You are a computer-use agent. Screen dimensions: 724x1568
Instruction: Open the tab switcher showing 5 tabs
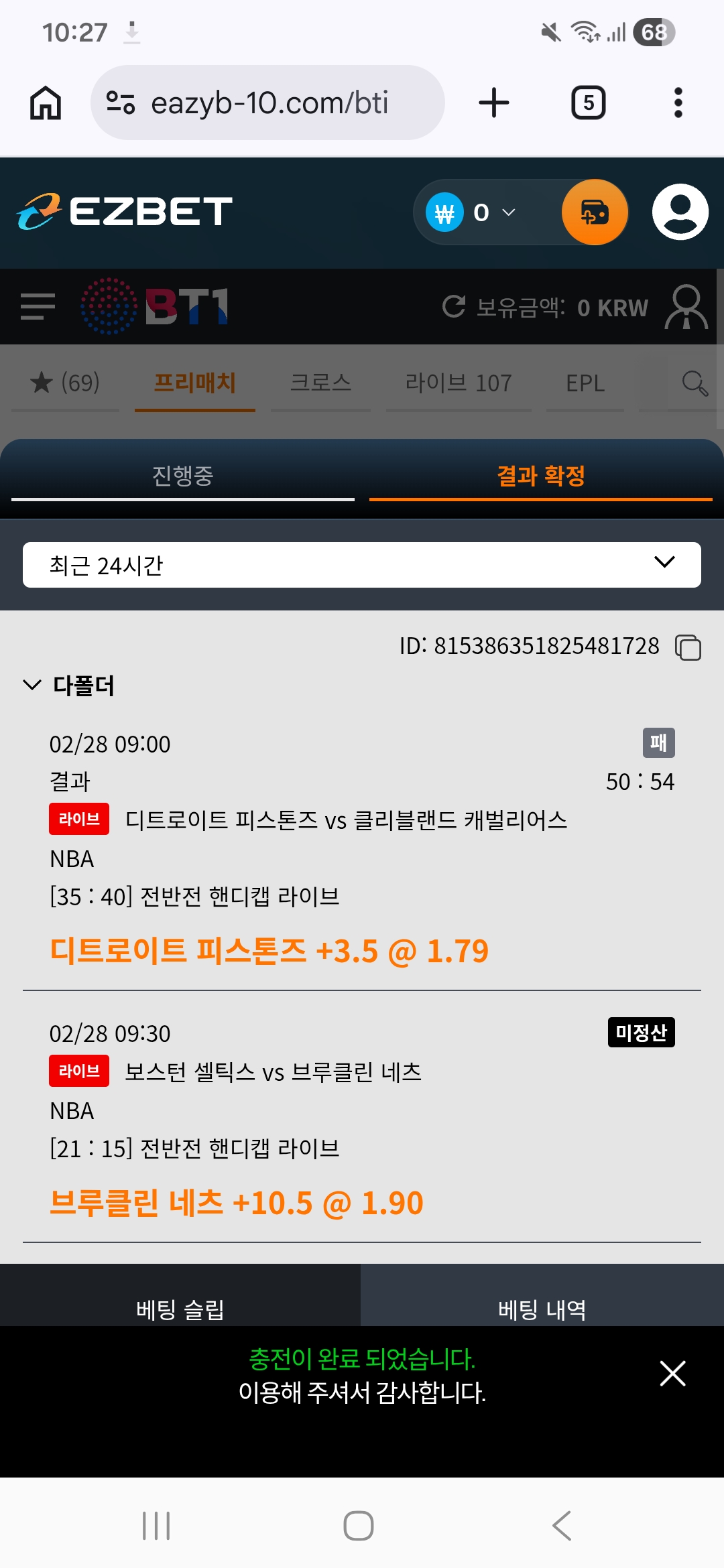click(588, 103)
